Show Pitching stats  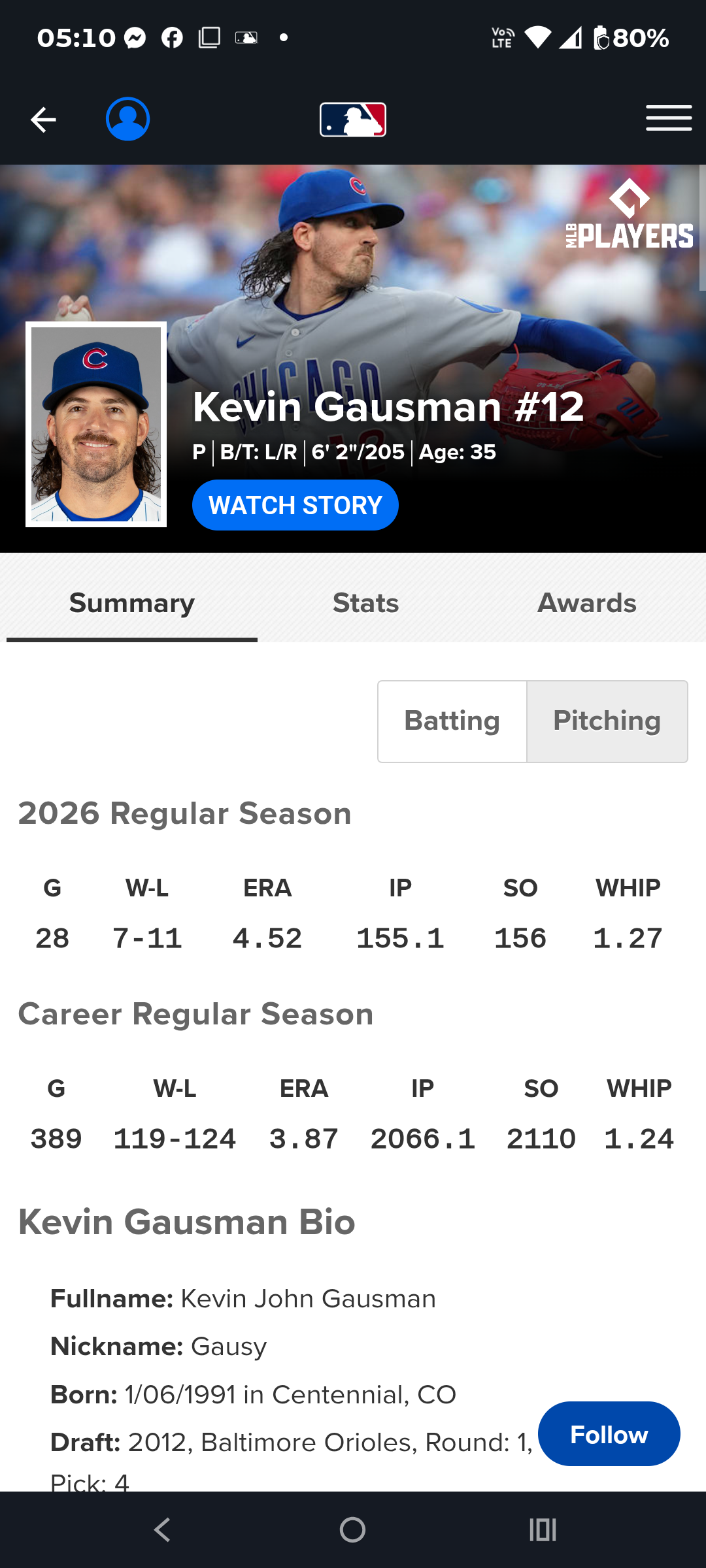coord(607,721)
